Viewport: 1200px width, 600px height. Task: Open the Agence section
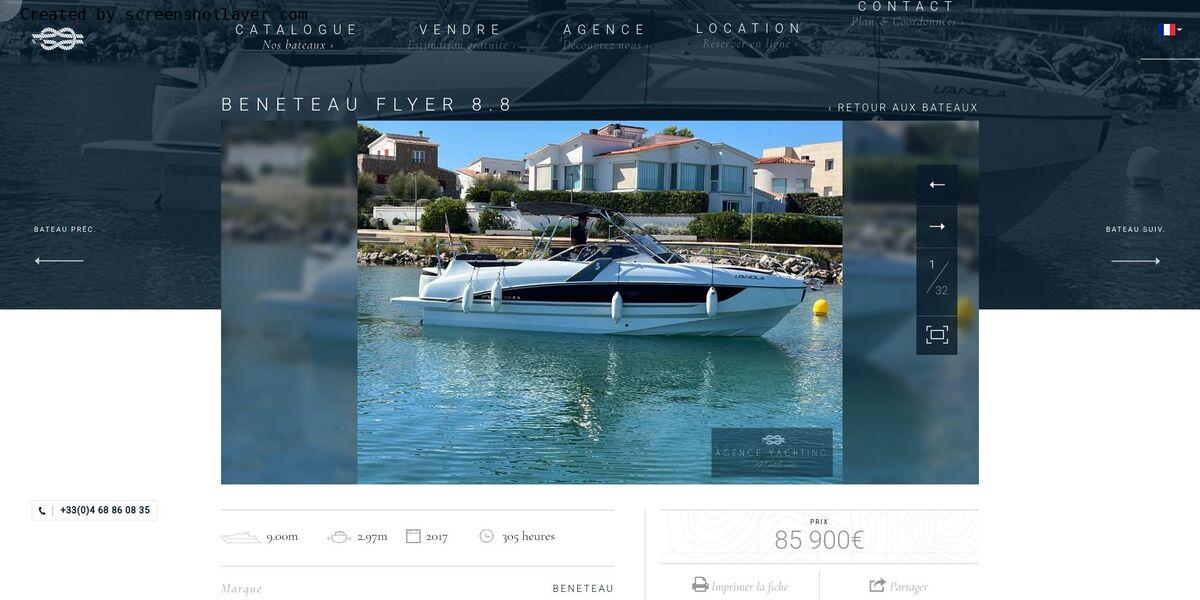pyautogui.click(x=605, y=30)
